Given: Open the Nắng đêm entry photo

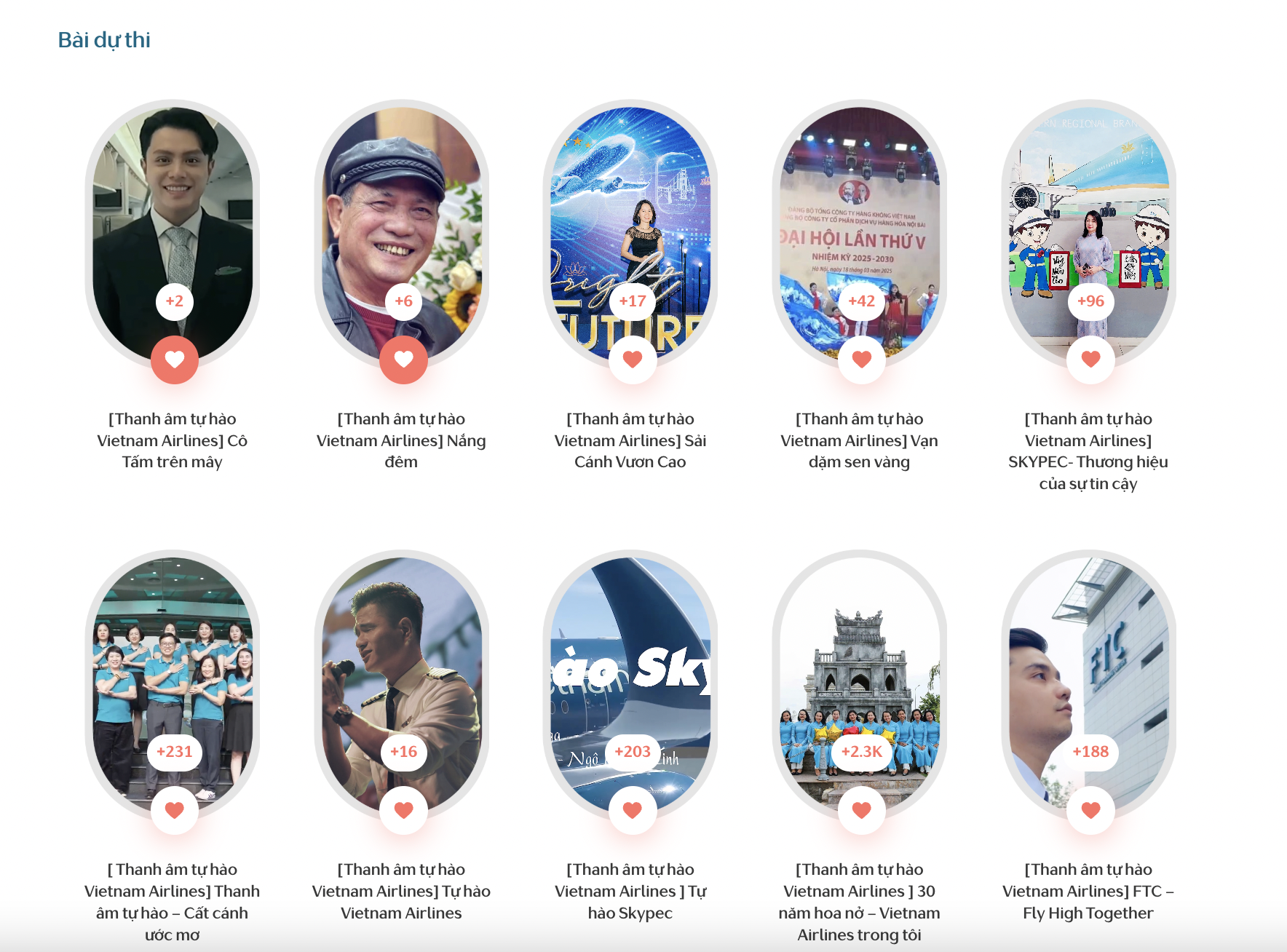Looking at the screenshot, I should [x=402, y=211].
